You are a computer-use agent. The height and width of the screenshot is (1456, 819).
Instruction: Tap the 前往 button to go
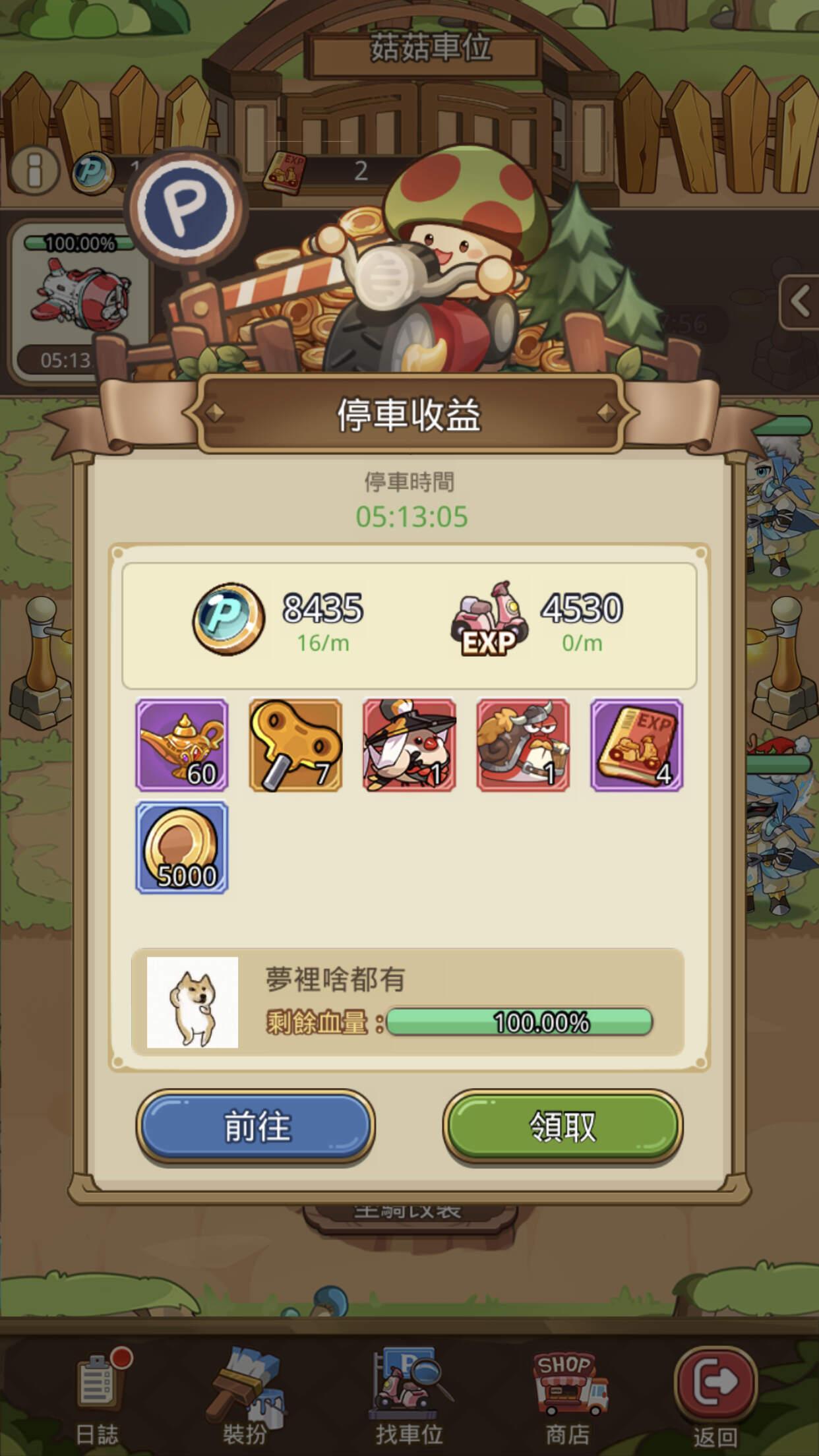click(x=256, y=1126)
